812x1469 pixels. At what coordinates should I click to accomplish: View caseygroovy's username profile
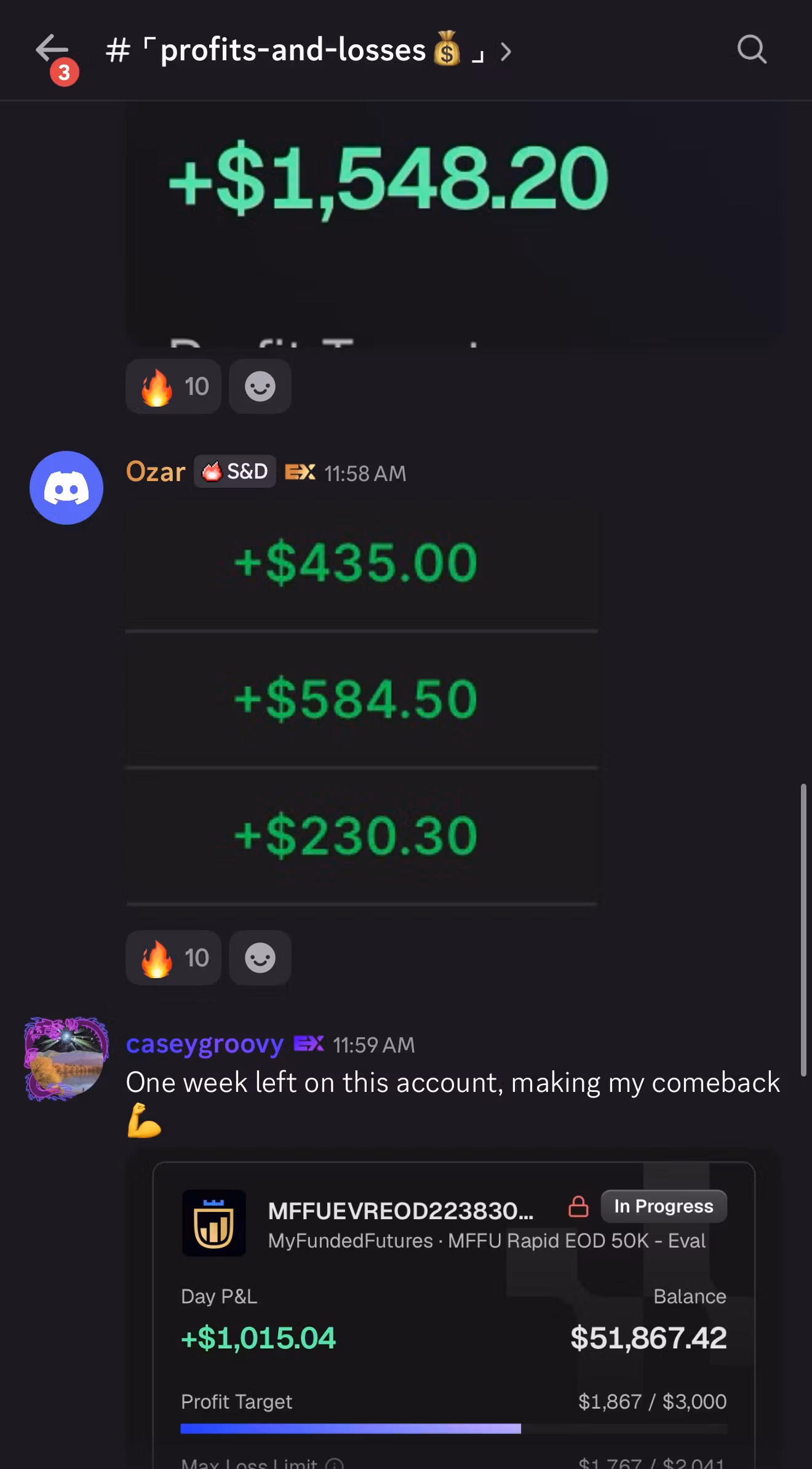click(x=205, y=1044)
